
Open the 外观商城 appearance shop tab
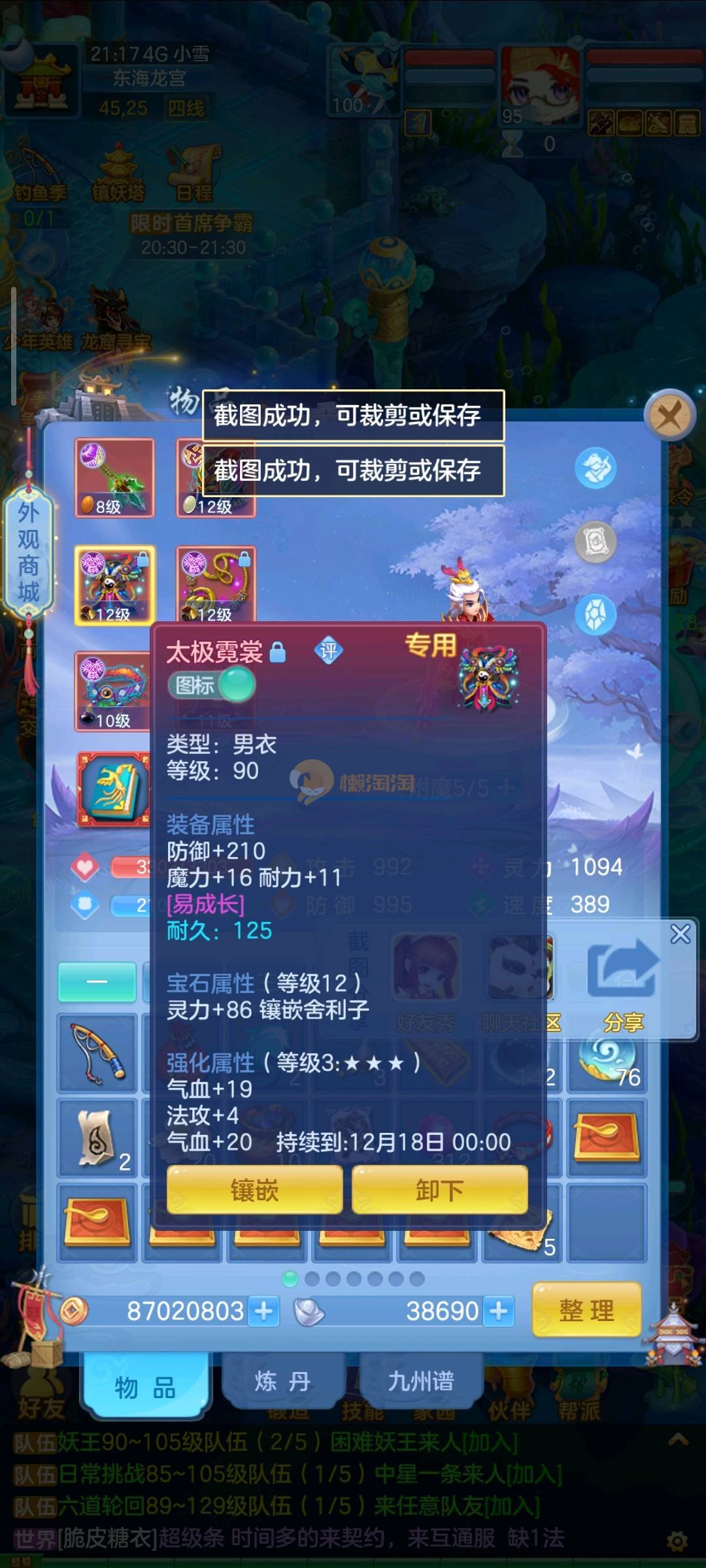point(28,552)
